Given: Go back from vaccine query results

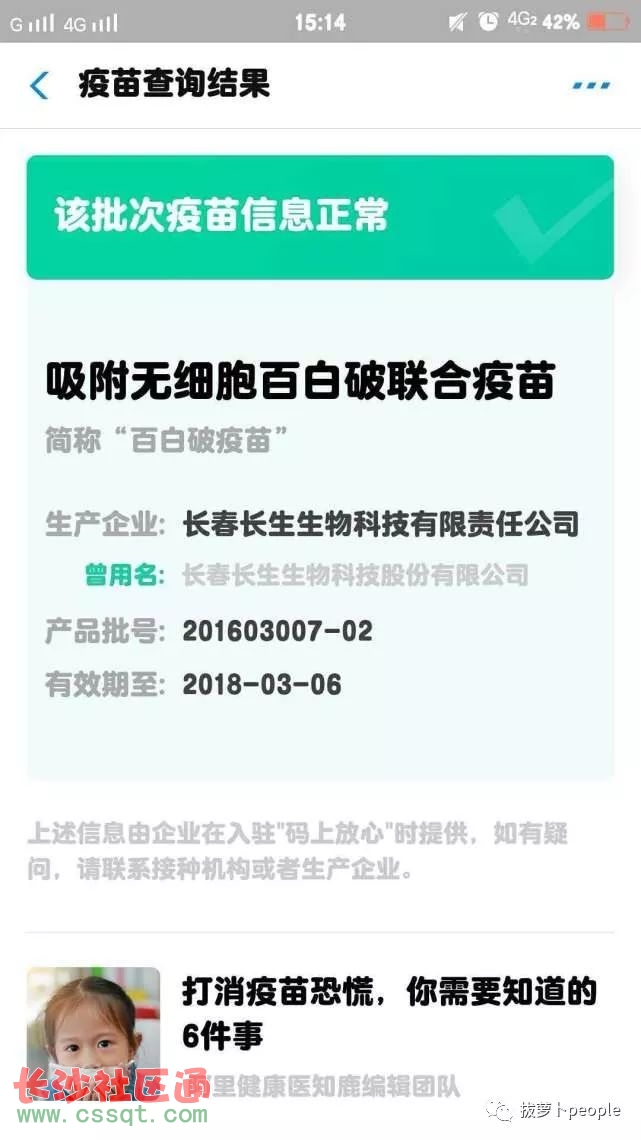Looking at the screenshot, I should tap(39, 85).
